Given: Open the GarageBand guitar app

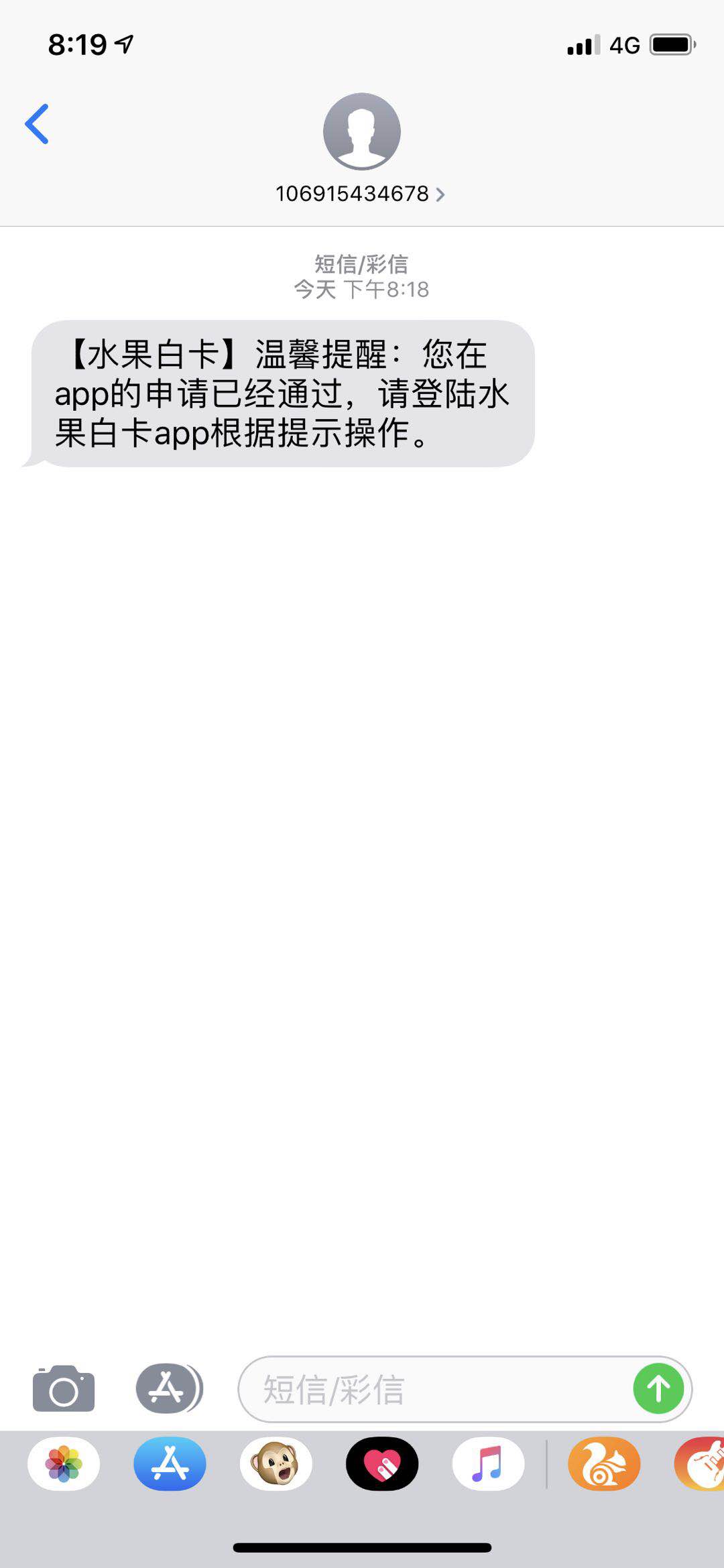Looking at the screenshot, I should coord(700,1463).
